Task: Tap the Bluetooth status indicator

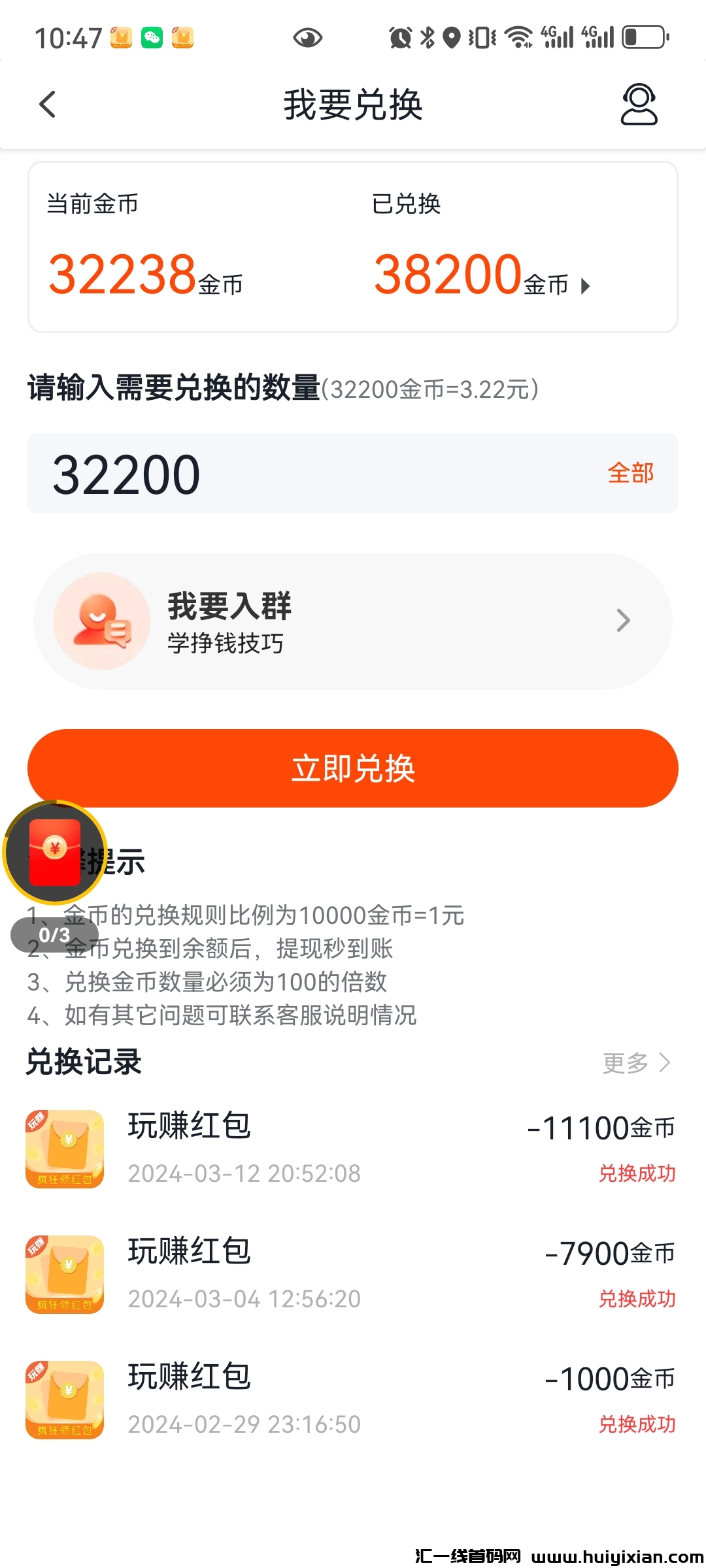Action: point(426,37)
